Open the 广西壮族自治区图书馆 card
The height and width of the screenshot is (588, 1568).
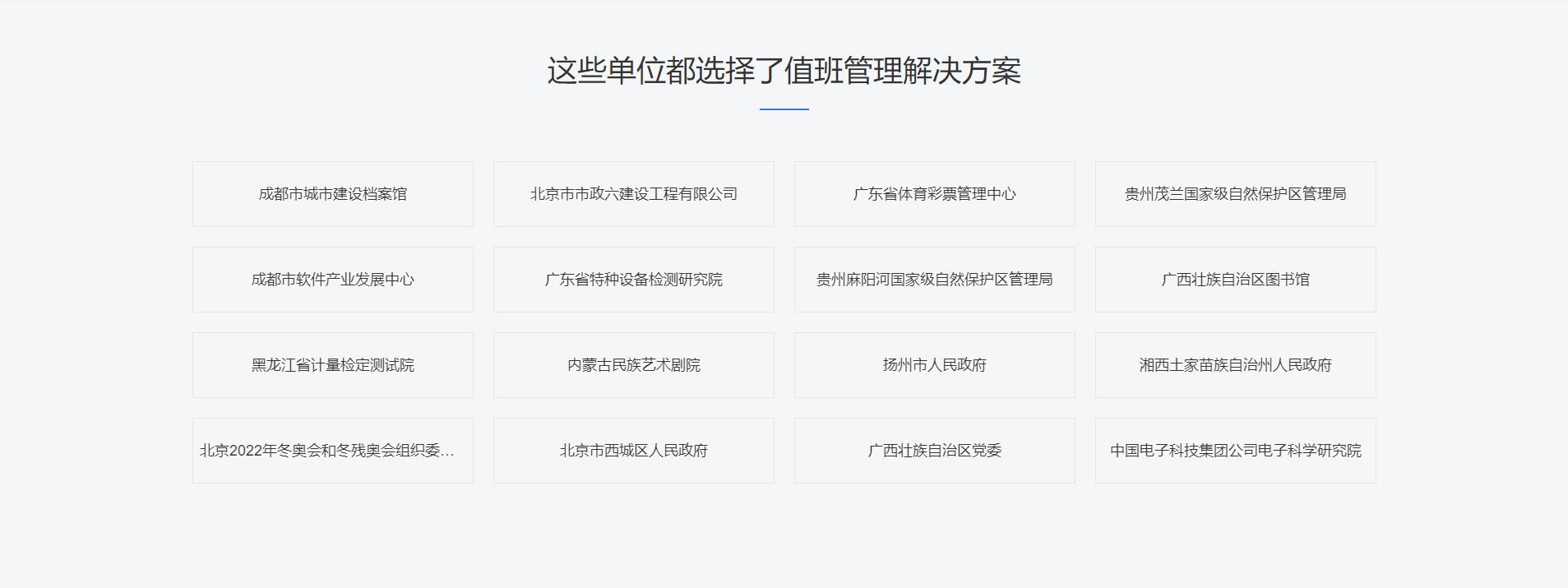[x=1235, y=280]
